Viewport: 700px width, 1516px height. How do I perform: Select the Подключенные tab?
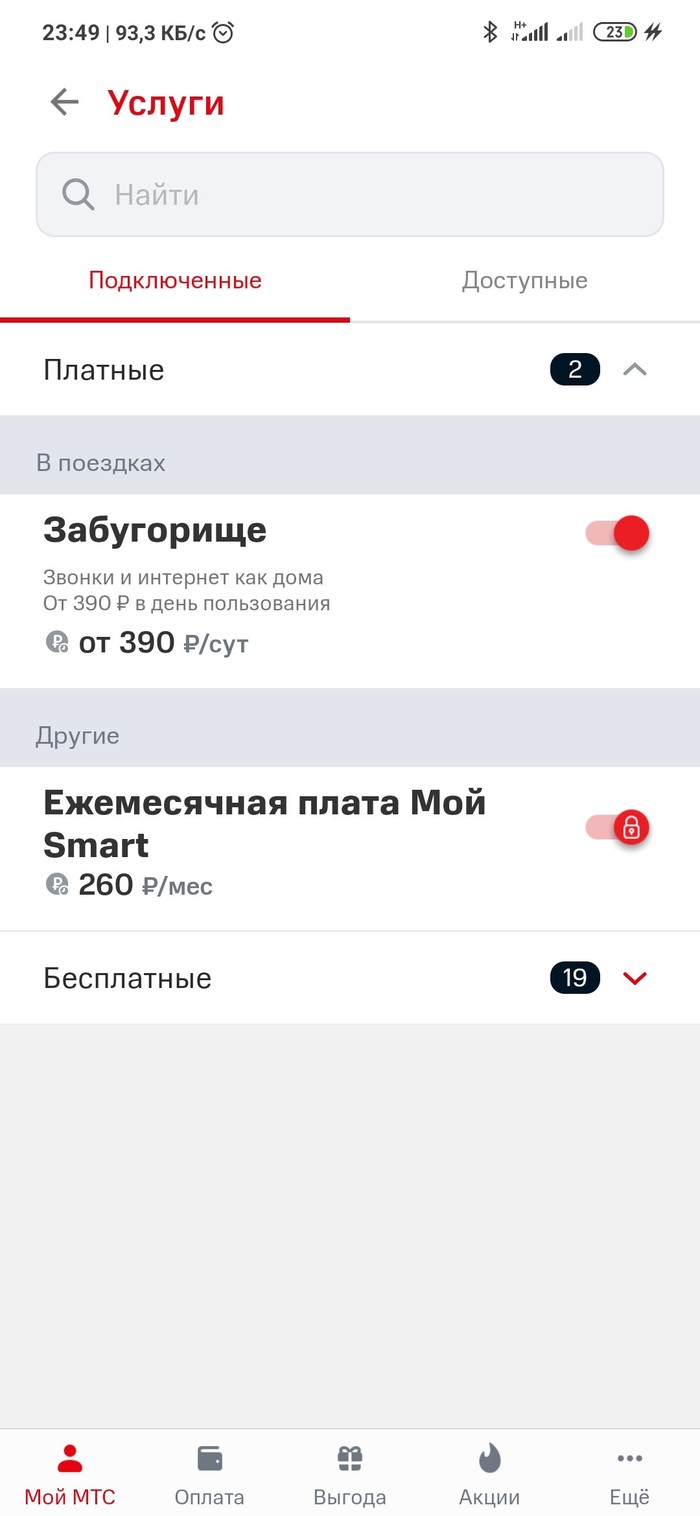click(175, 280)
